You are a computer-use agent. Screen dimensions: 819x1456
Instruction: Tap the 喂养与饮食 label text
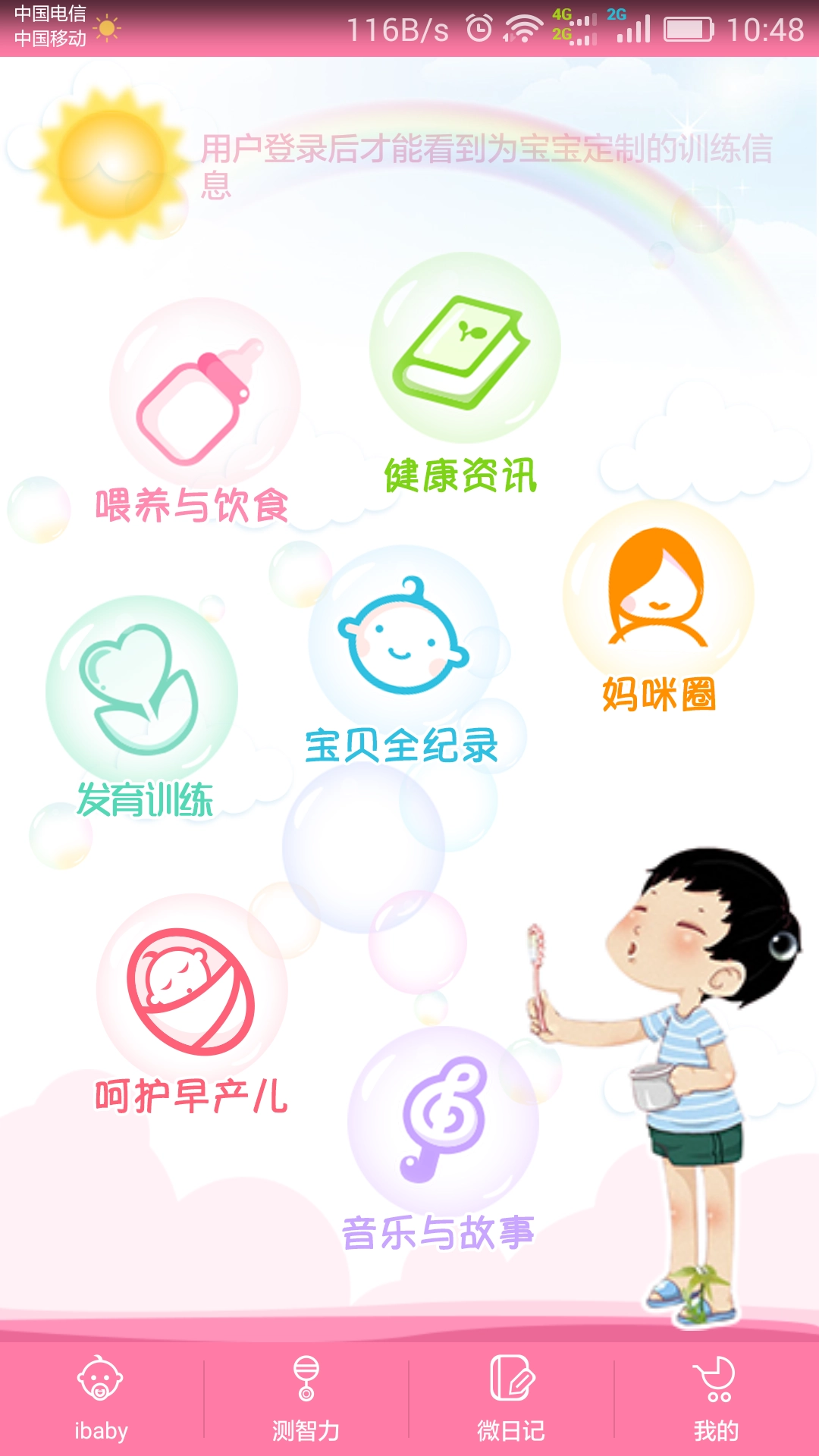tap(192, 504)
